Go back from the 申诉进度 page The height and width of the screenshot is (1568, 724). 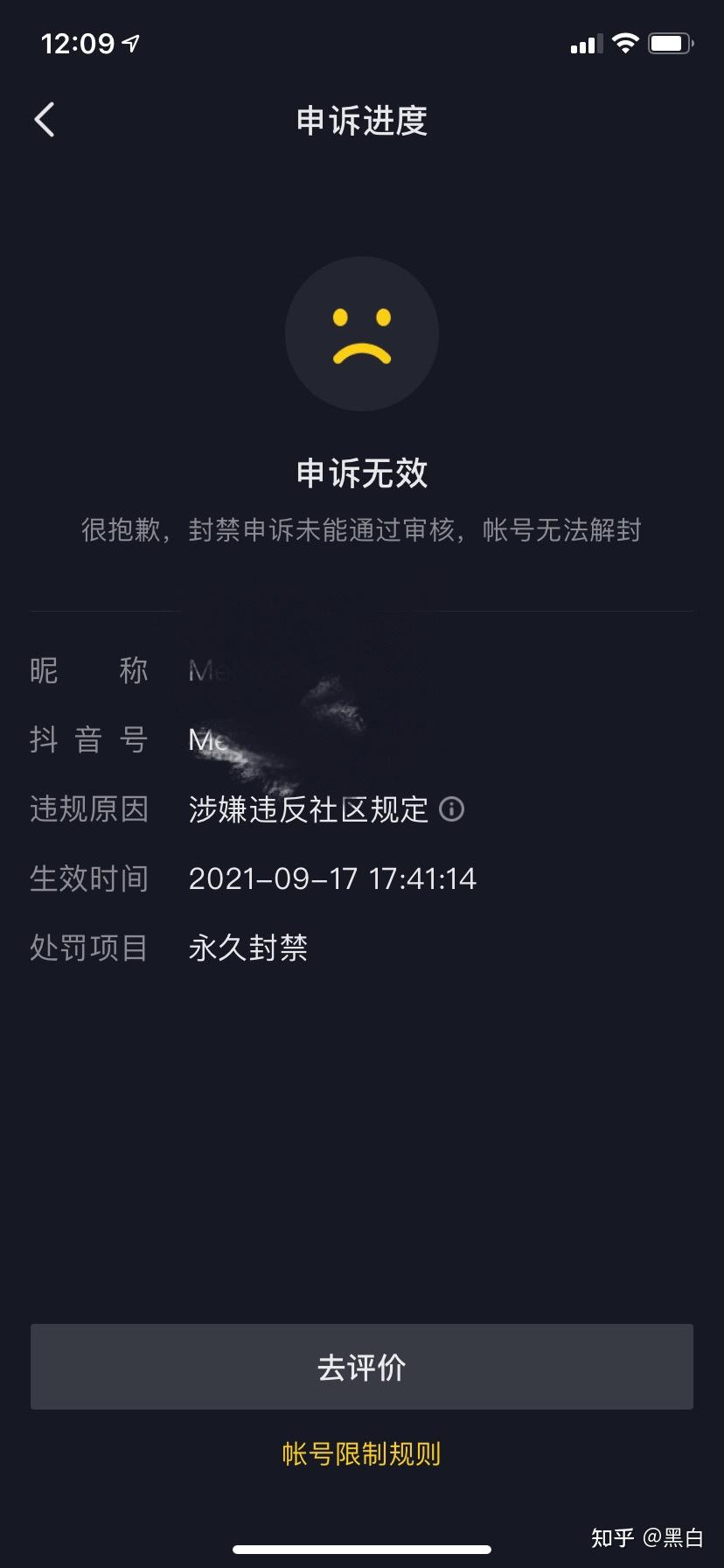pyautogui.click(x=45, y=120)
